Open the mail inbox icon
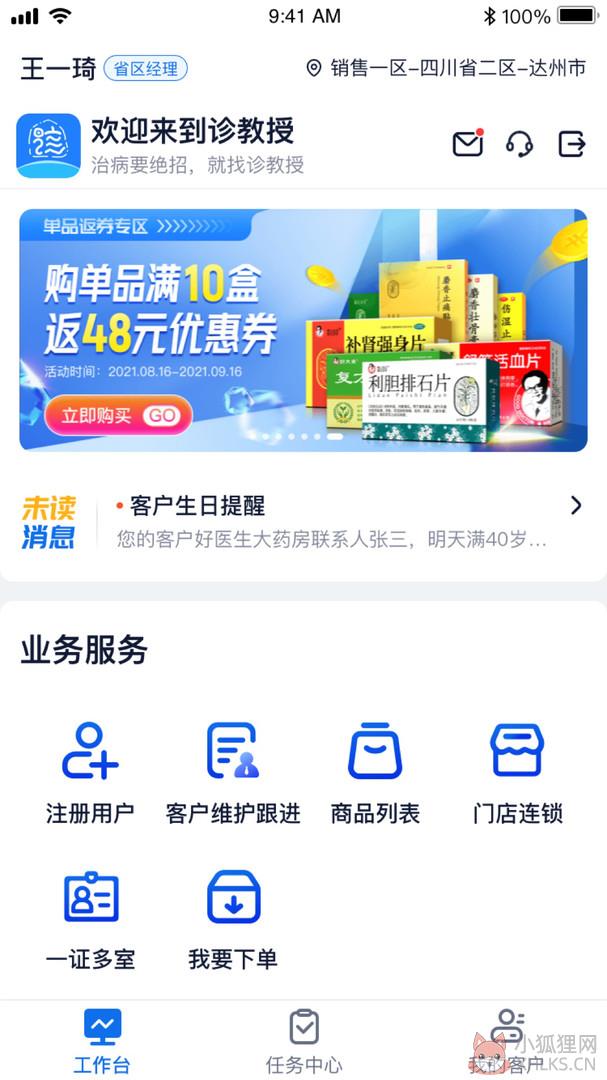607x1080 pixels. (x=468, y=143)
